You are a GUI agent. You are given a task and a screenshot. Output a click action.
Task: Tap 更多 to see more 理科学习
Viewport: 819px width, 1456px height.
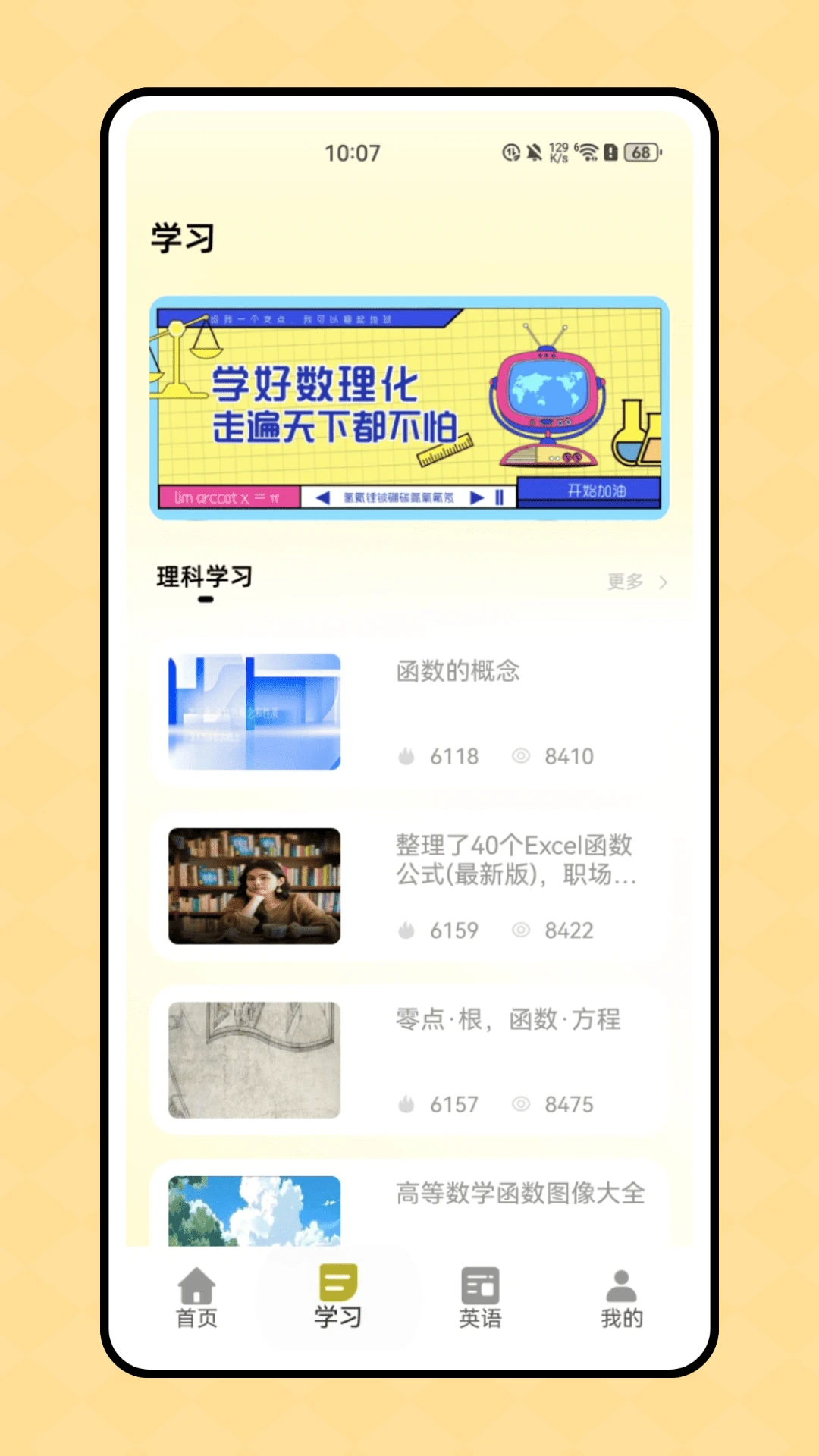(636, 582)
